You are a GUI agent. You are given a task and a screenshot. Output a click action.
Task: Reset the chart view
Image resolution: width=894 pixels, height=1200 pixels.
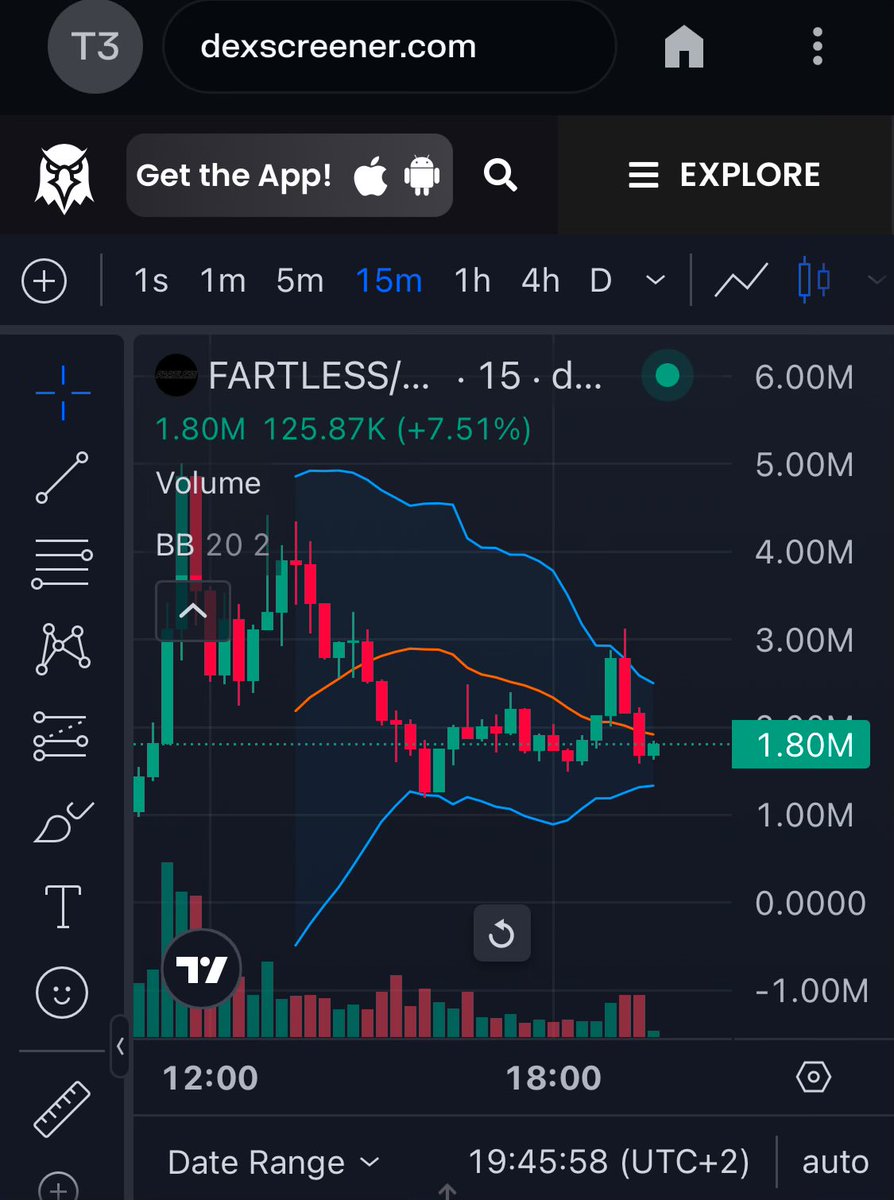(x=501, y=935)
